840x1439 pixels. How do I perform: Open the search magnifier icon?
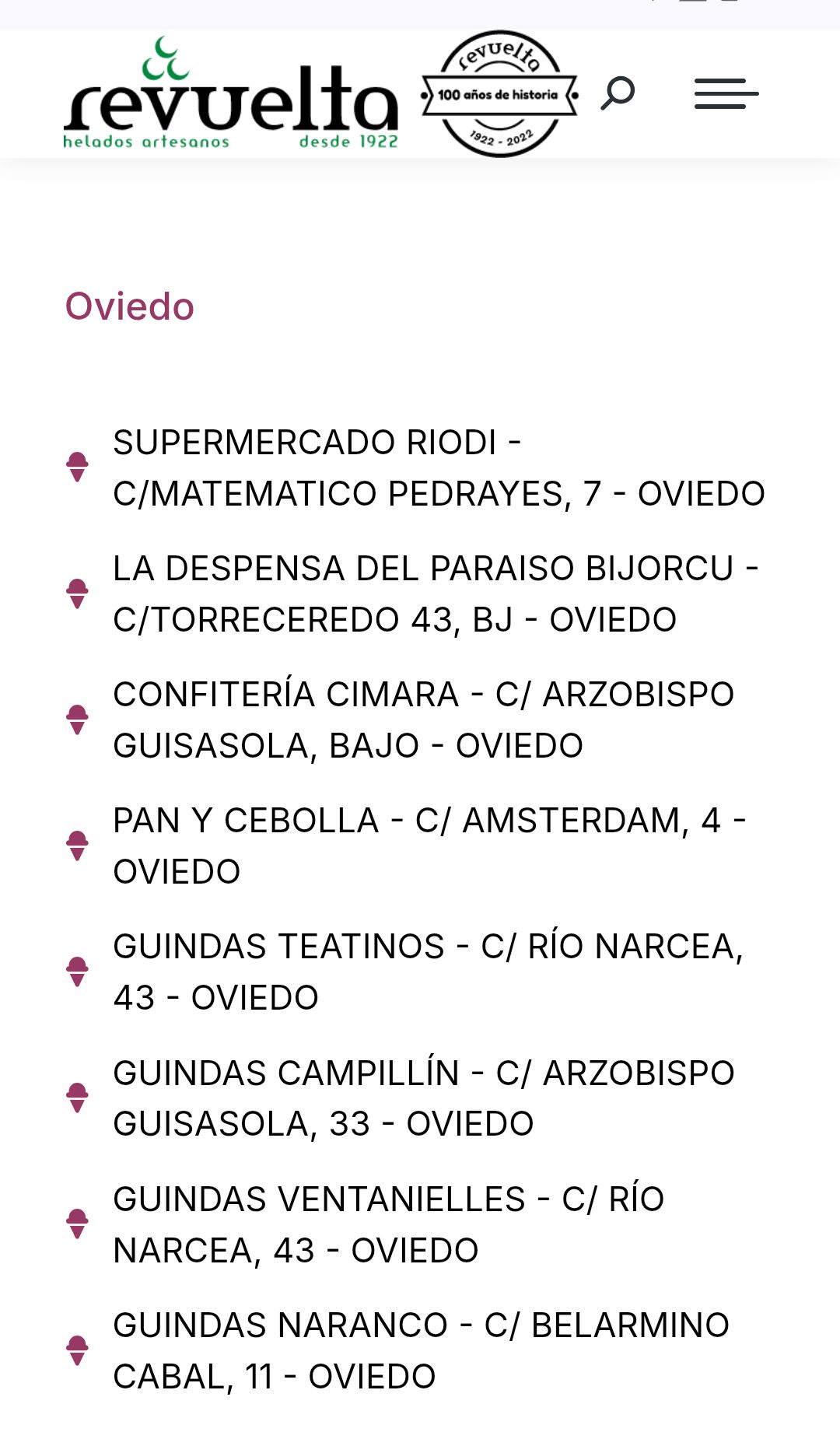(618, 93)
